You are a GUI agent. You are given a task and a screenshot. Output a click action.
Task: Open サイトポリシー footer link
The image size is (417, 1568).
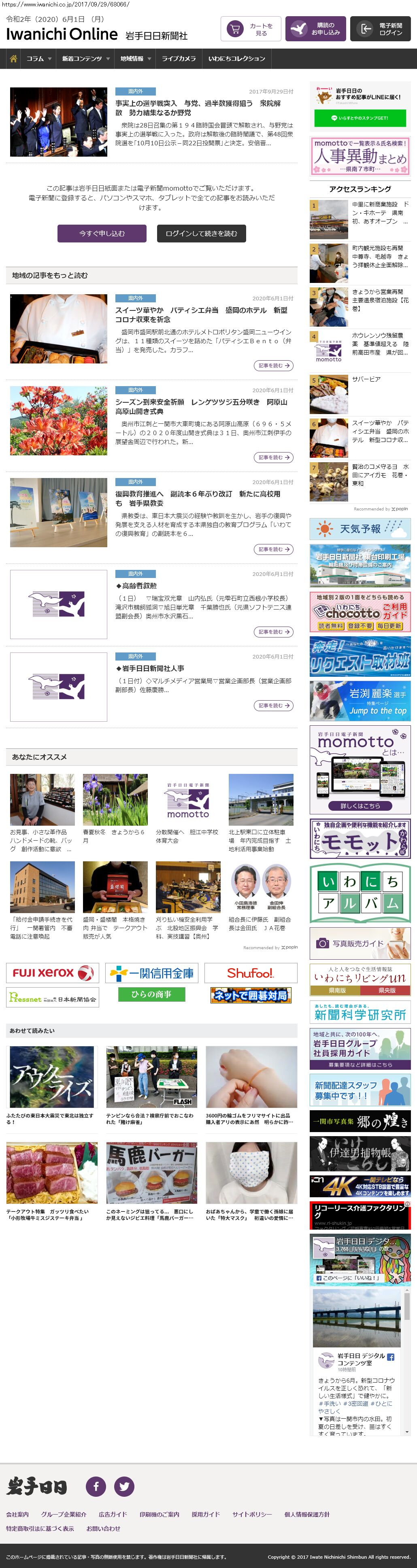[x=251, y=1514]
